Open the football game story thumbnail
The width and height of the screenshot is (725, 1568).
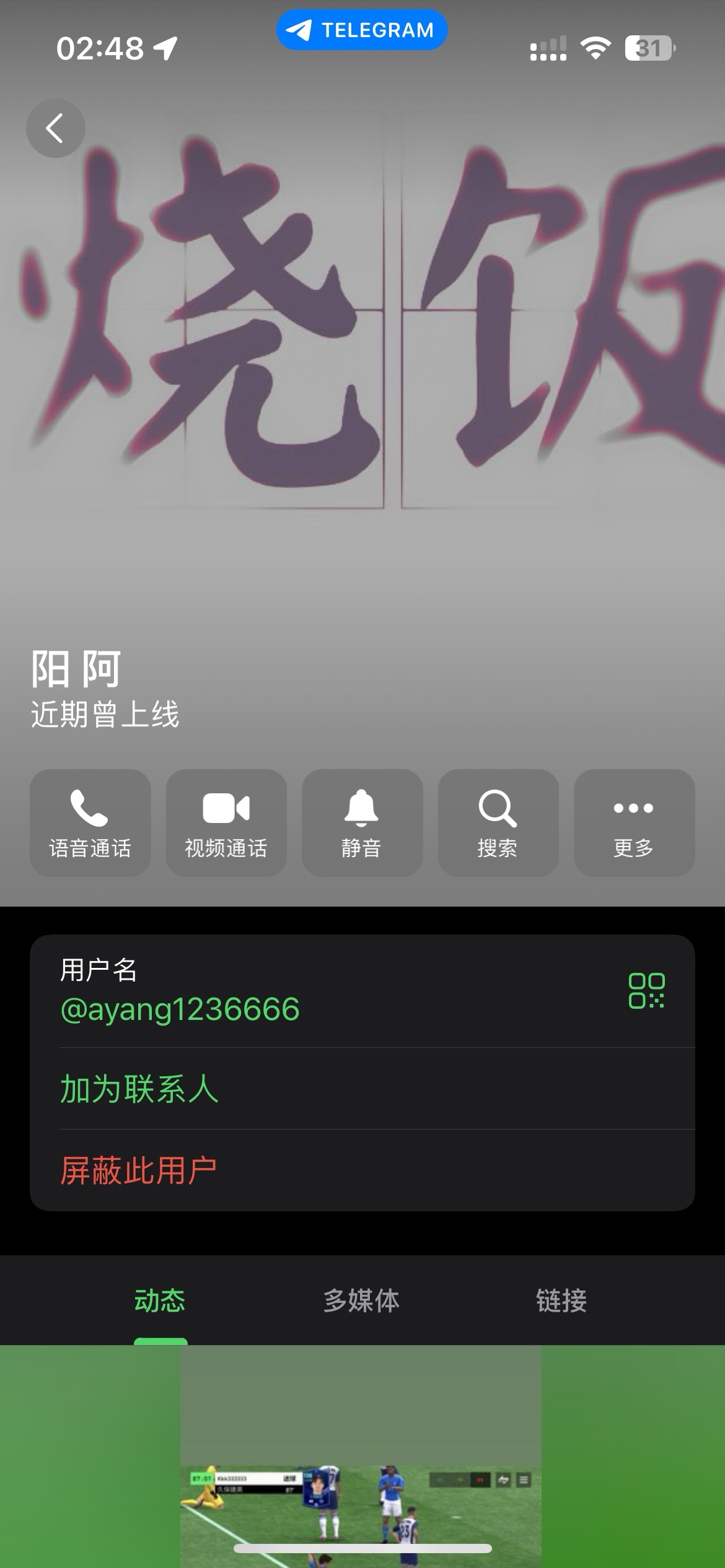click(361, 1457)
